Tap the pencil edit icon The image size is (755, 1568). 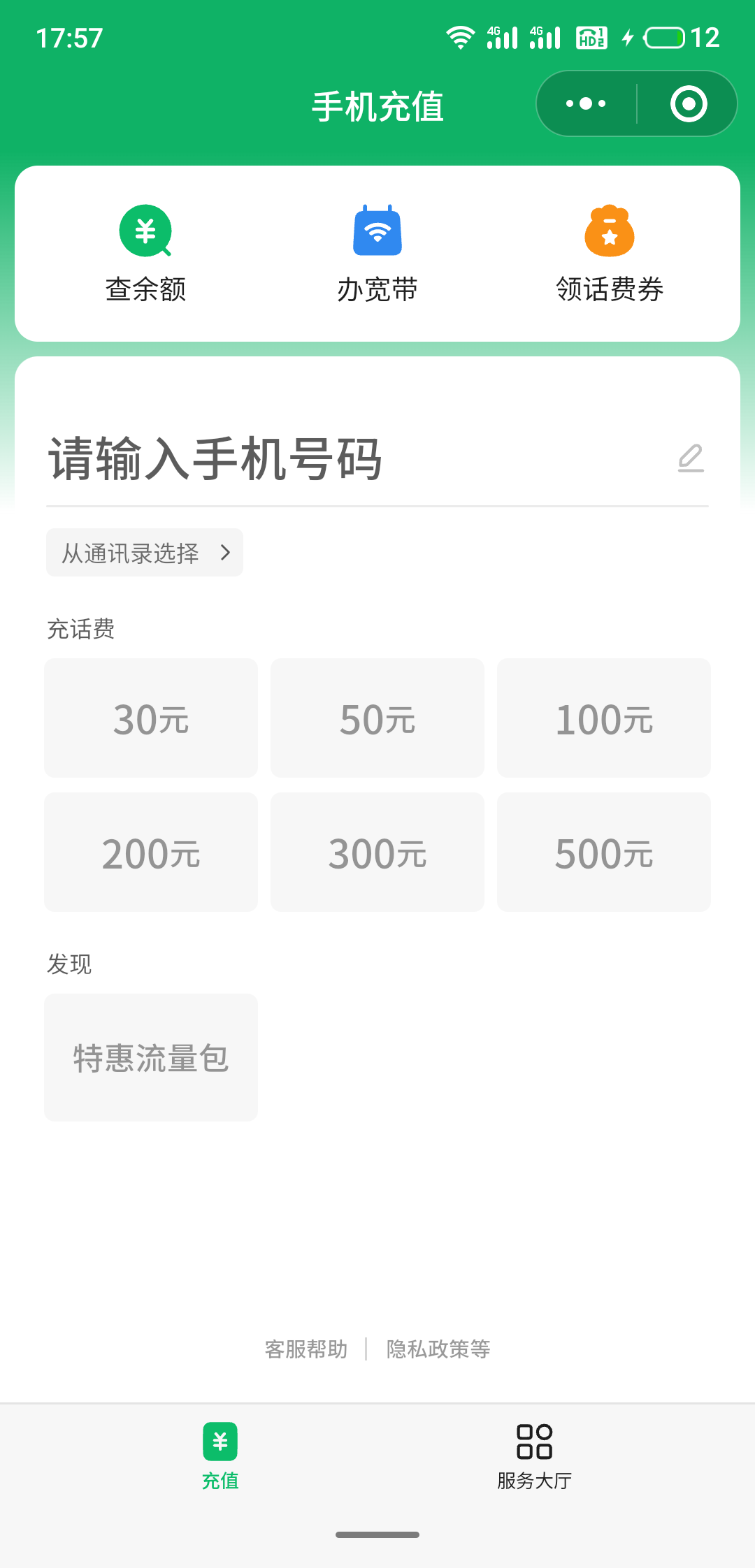click(x=691, y=458)
